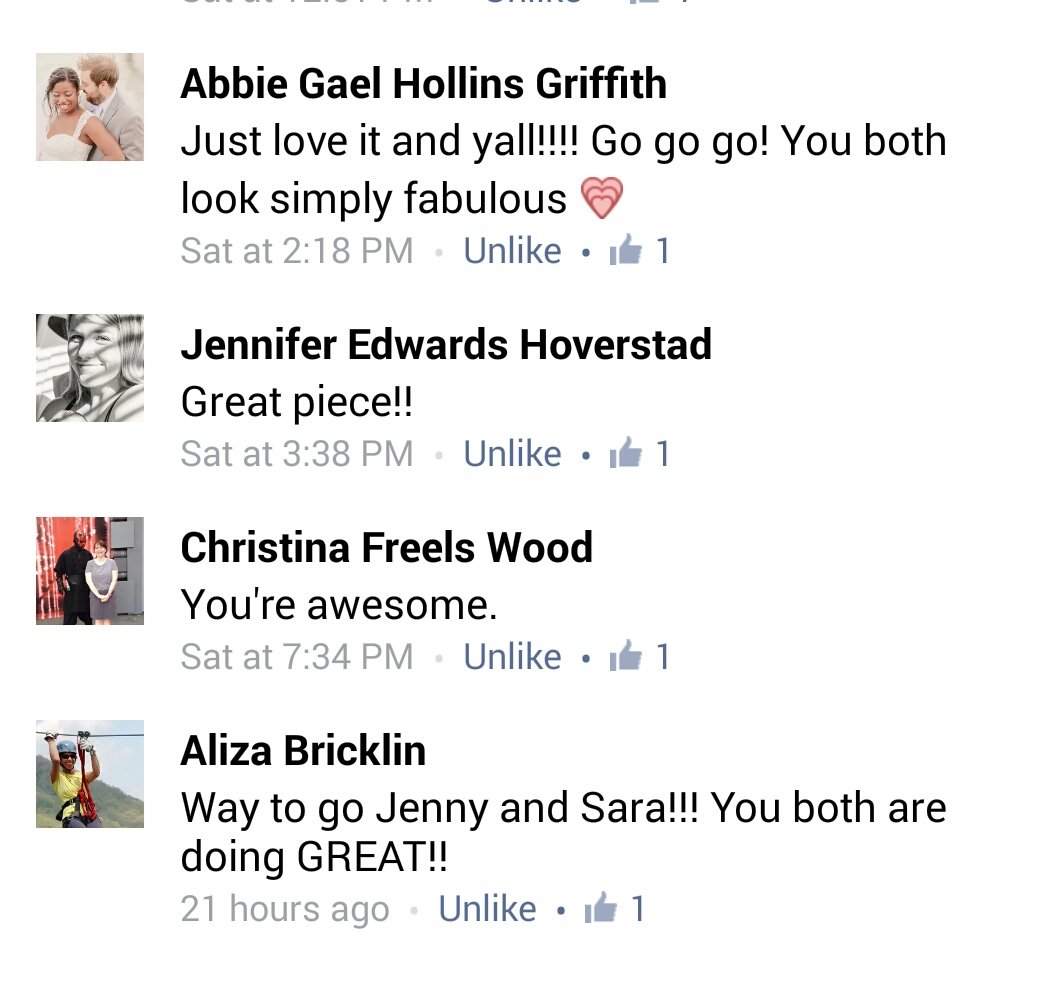
Task: Tap Aliza Bricklin's profile picture
Action: 90,774
